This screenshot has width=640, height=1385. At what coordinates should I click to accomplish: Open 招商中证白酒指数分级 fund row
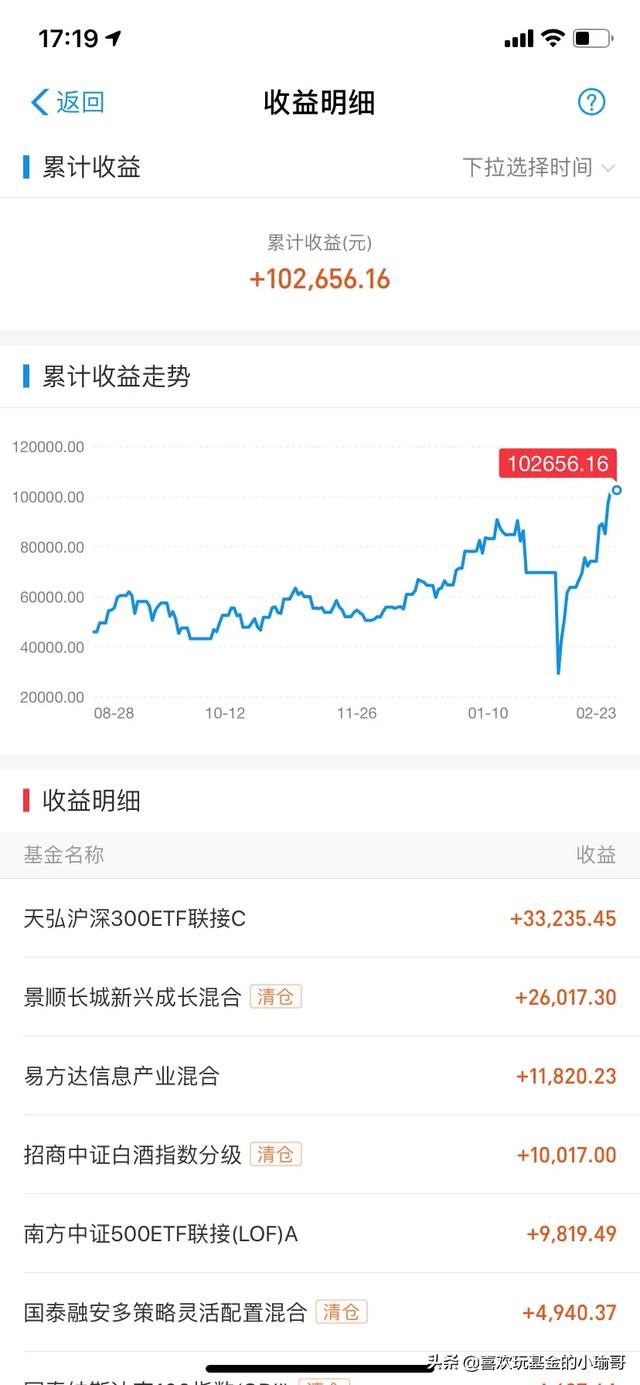pos(320,1155)
